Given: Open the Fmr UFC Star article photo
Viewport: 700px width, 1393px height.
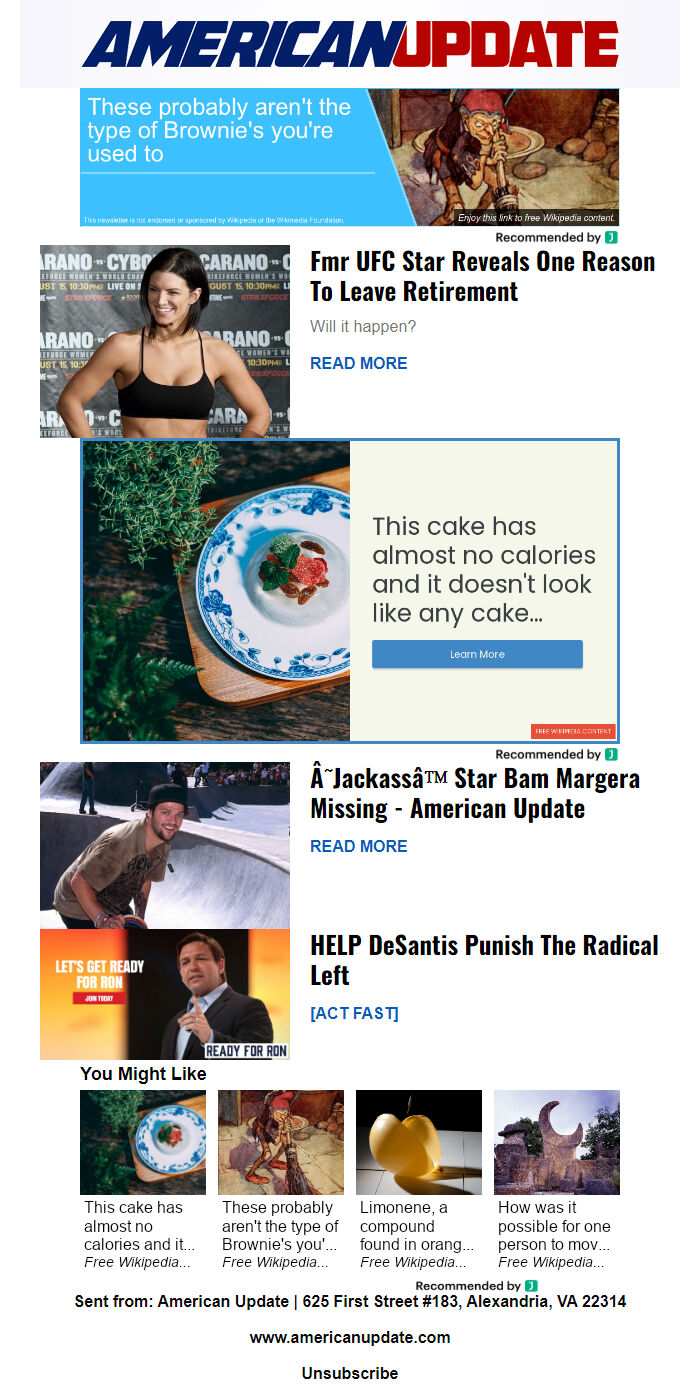Looking at the screenshot, I should [165, 341].
